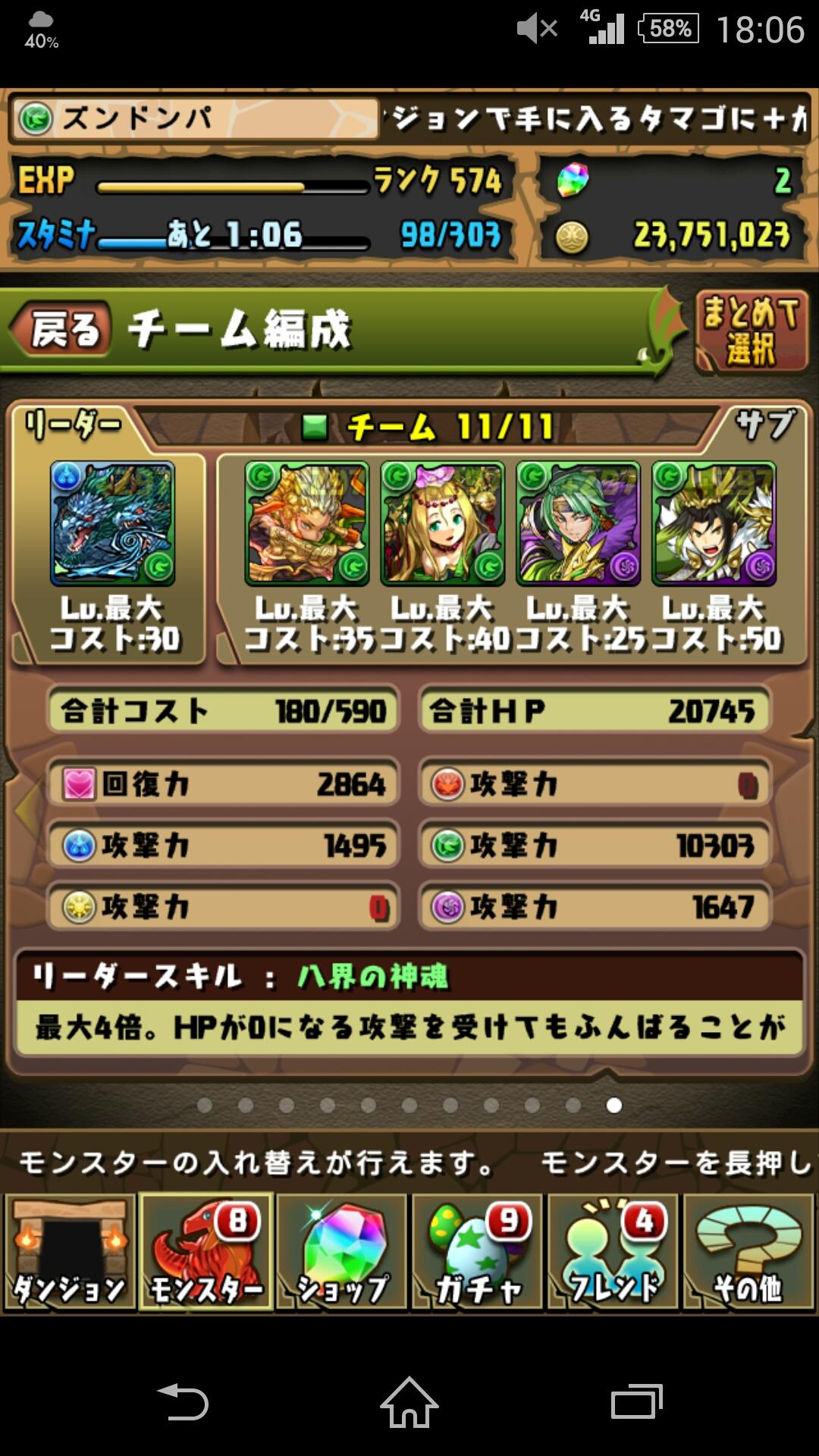819x1456 pixels.
Task: Select the cost 35 golden warrior sub monster
Action: [x=307, y=523]
